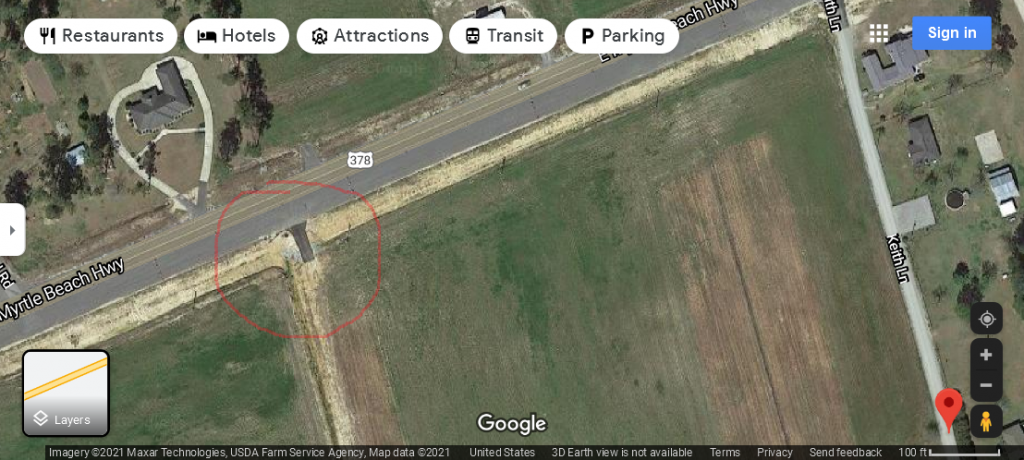Zoom in on the map
This screenshot has height=460, width=1024.
(x=986, y=355)
